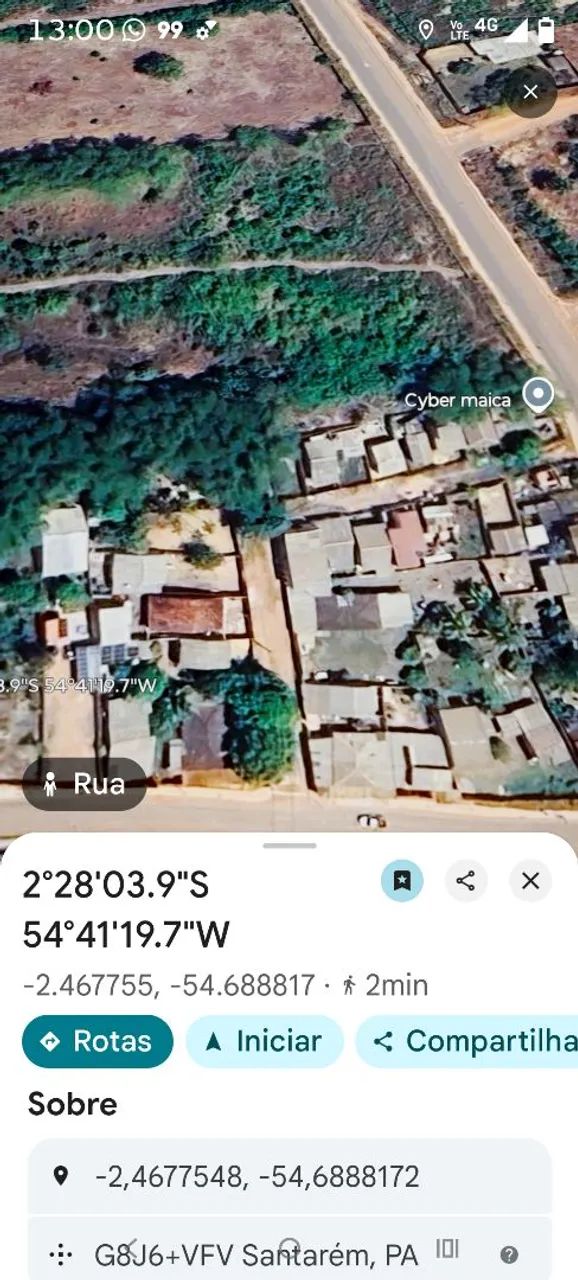Viewport: 578px width, 1280px height.
Task: Share the location using the share icon
Action: pyautogui.click(x=466, y=881)
